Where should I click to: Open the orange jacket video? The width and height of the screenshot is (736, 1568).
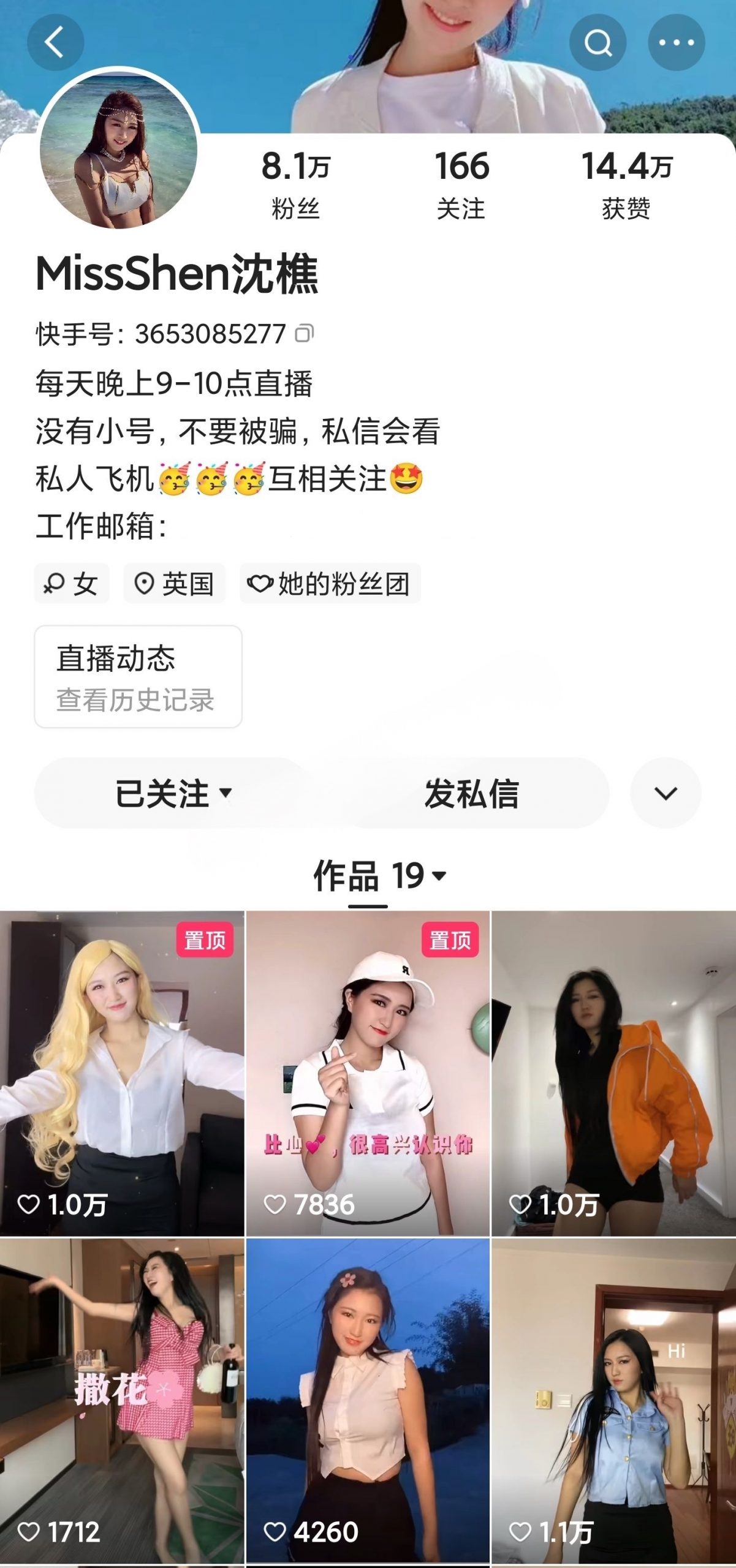(x=613, y=1073)
